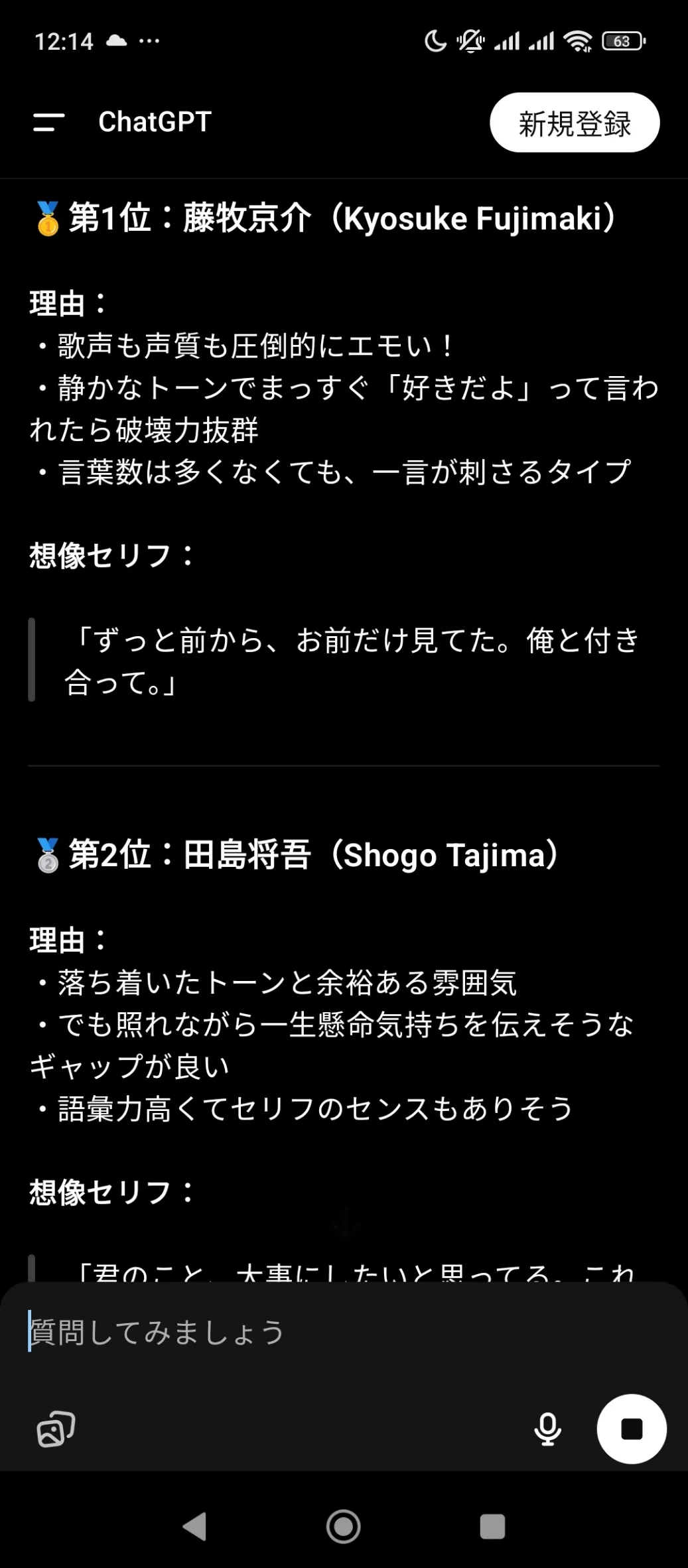Start voice input with the microphone
The height and width of the screenshot is (1568, 688).
[547, 1429]
